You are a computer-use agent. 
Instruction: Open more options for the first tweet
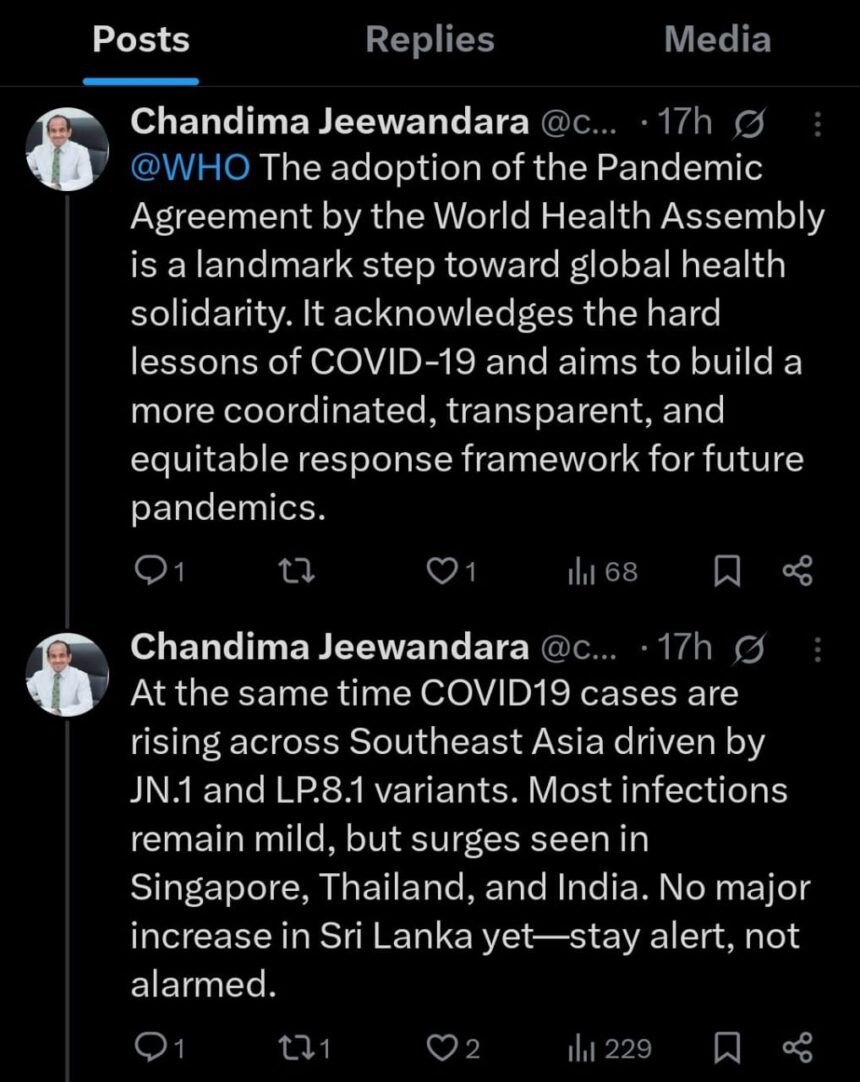tap(816, 121)
